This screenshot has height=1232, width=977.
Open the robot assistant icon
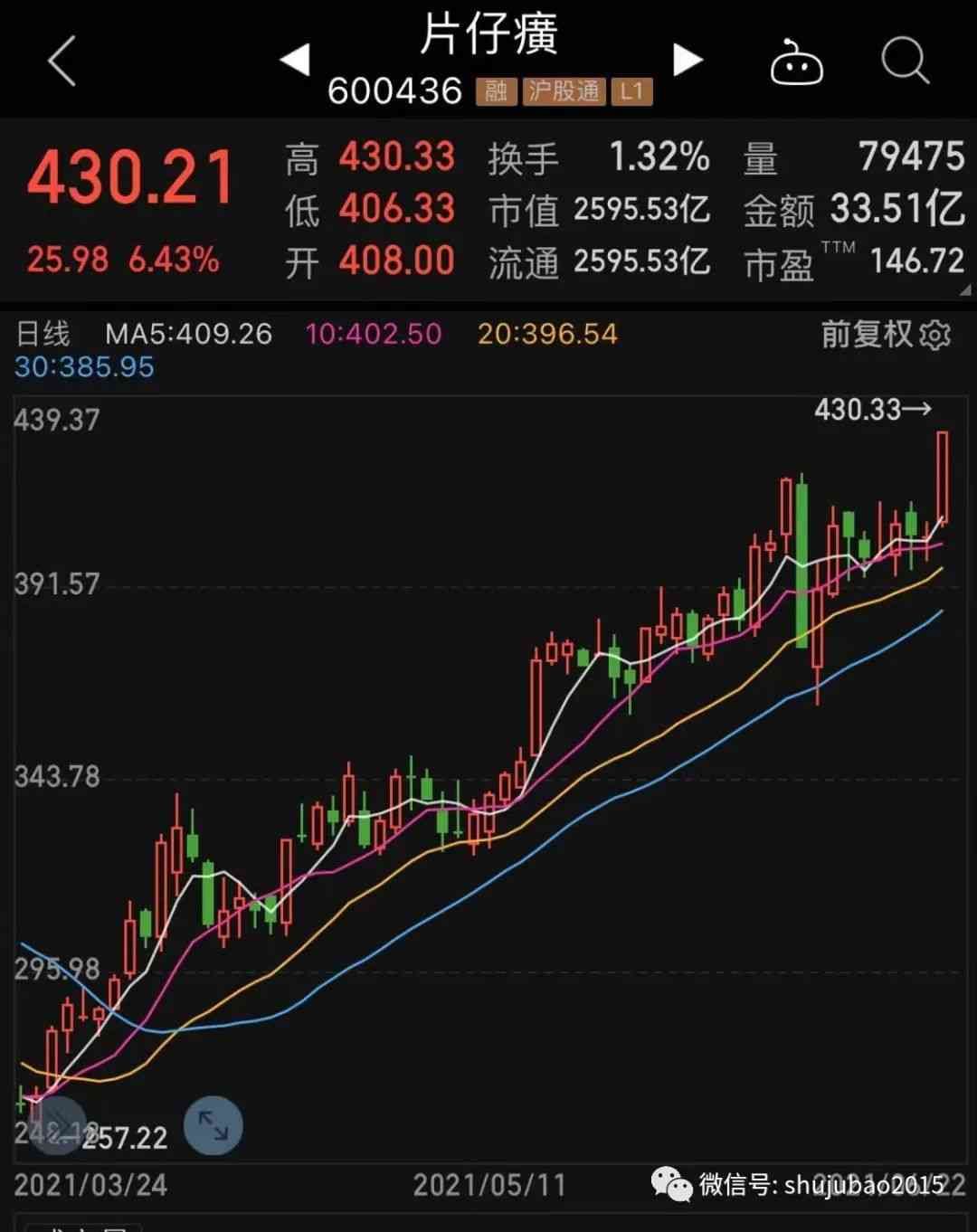coord(796,63)
